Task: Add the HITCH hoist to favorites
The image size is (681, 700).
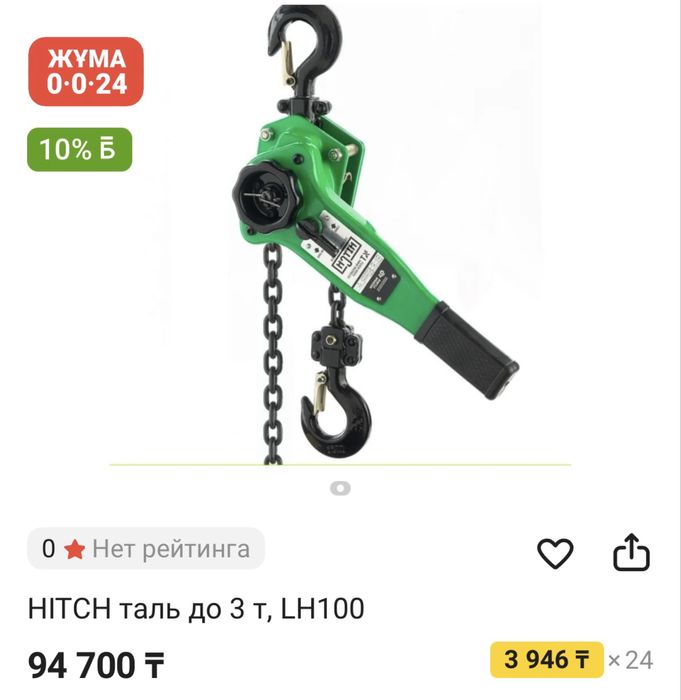Action: [x=555, y=553]
